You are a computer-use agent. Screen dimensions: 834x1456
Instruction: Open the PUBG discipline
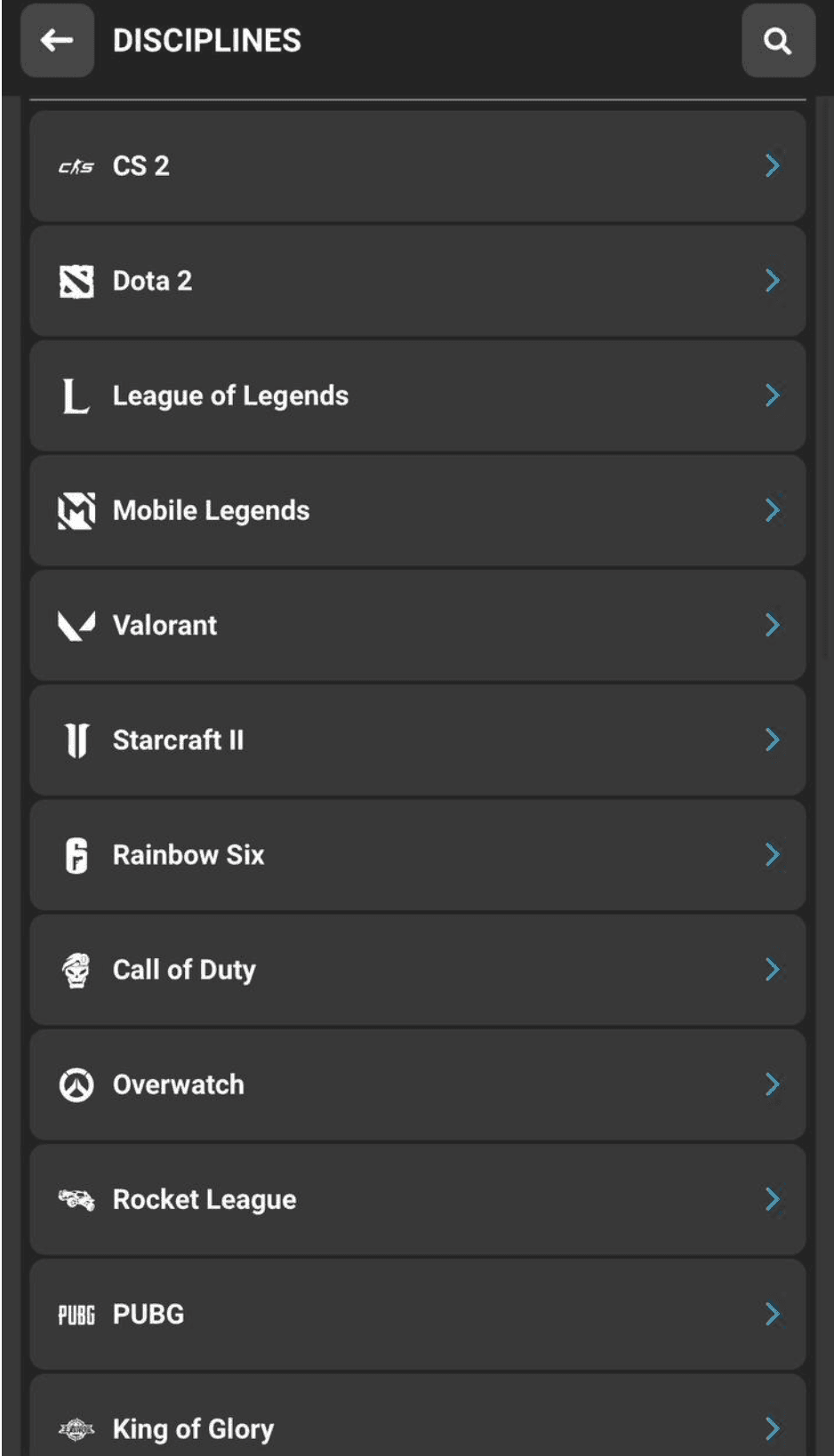point(417,1314)
